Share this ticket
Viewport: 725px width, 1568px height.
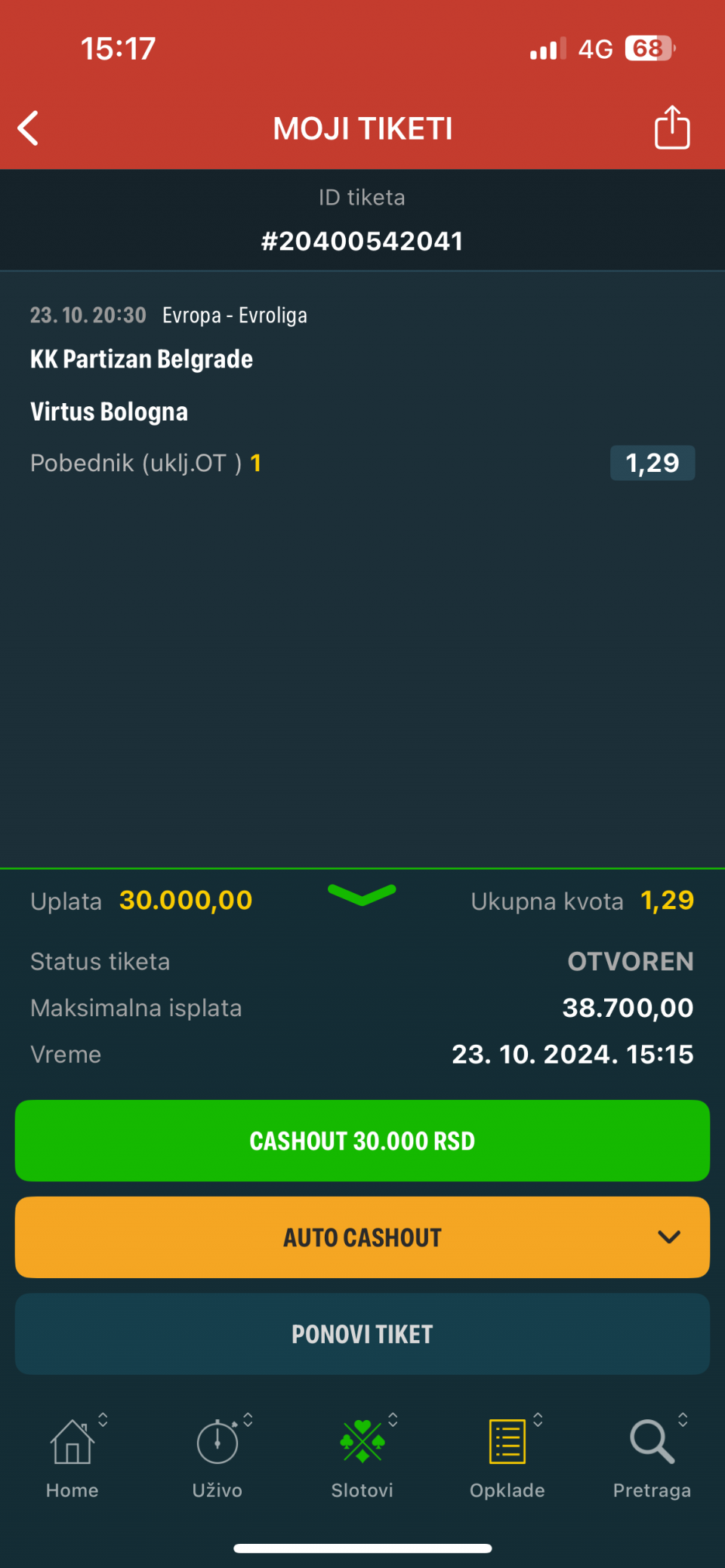click(671, 127)
